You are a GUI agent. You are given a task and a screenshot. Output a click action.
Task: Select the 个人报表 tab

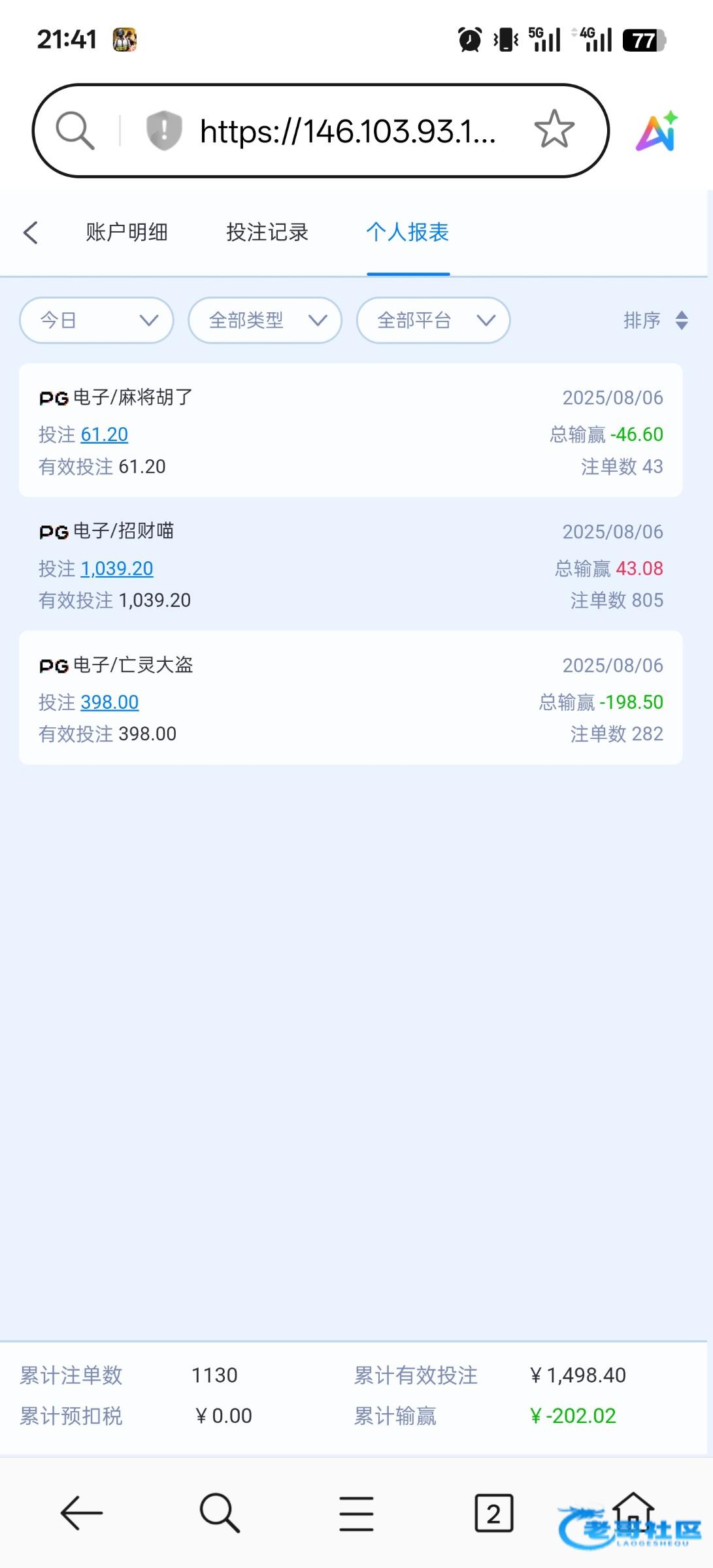pyautogui.click(x=408, y=232)
